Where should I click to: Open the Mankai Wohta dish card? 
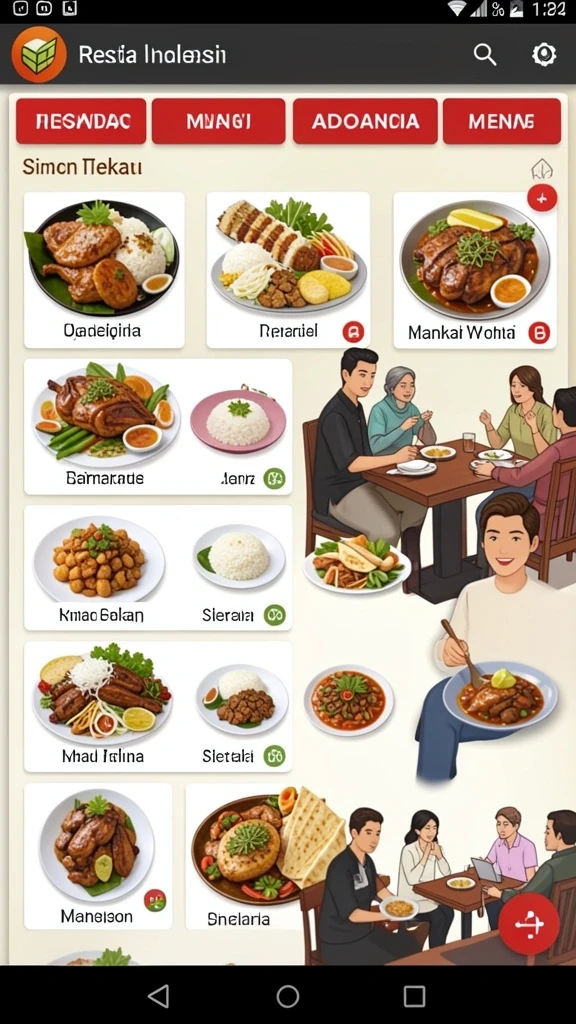(475, 270)
